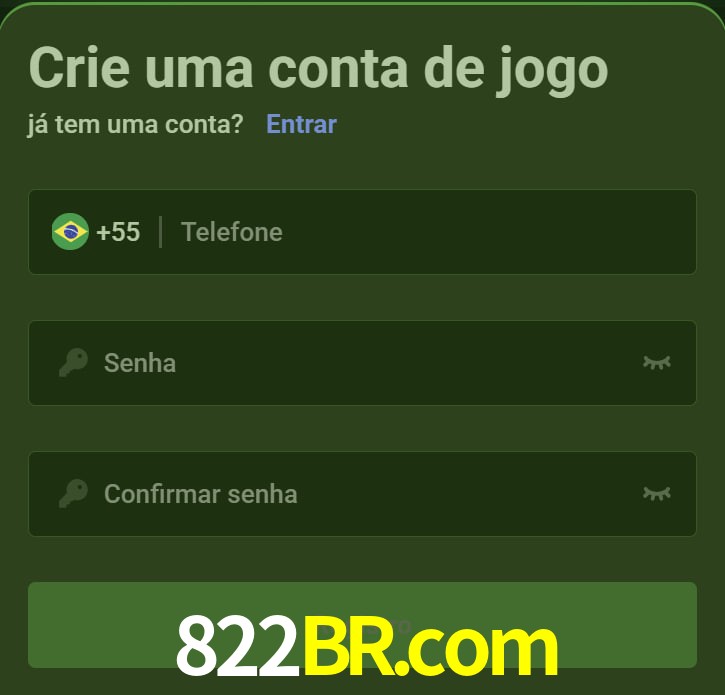Open the +55 country code selector
The image size is (725, 695).
(x=97, y=232)
